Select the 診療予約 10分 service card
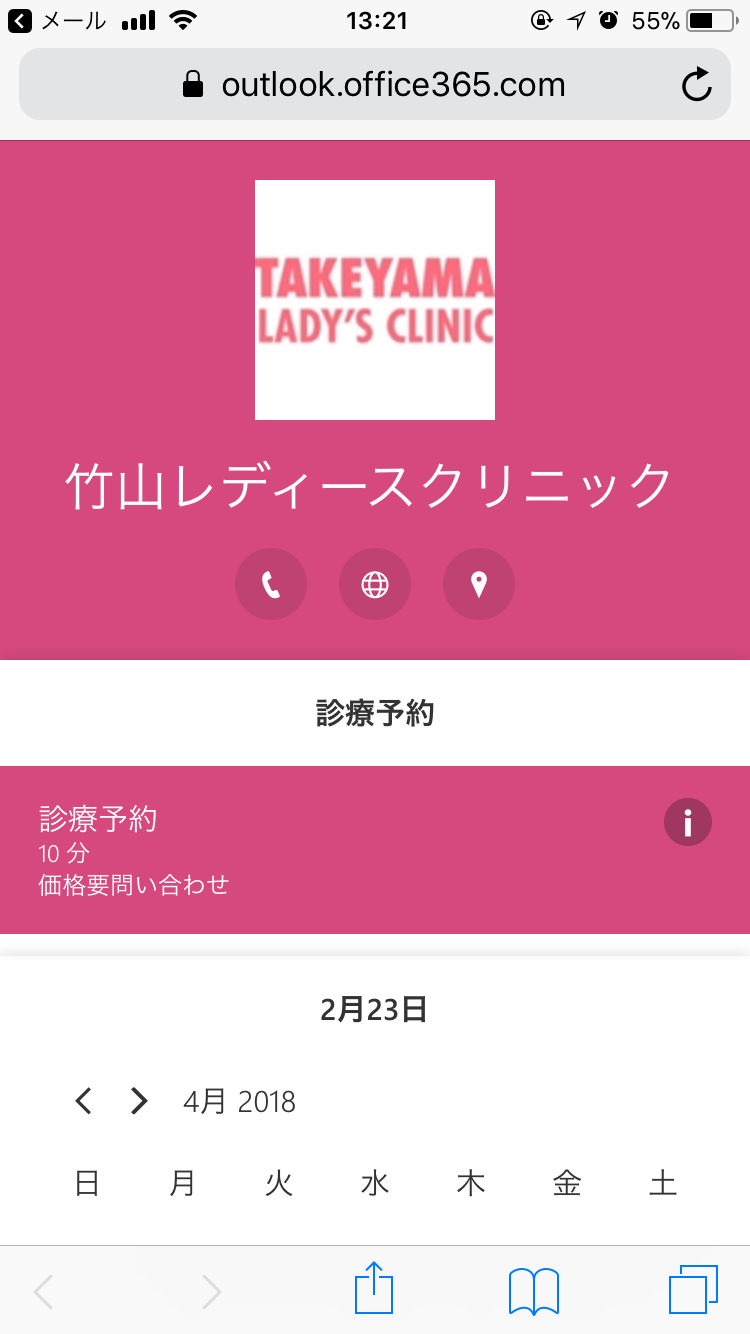This screenshot has width=750, height=1334. click(375, 850)
